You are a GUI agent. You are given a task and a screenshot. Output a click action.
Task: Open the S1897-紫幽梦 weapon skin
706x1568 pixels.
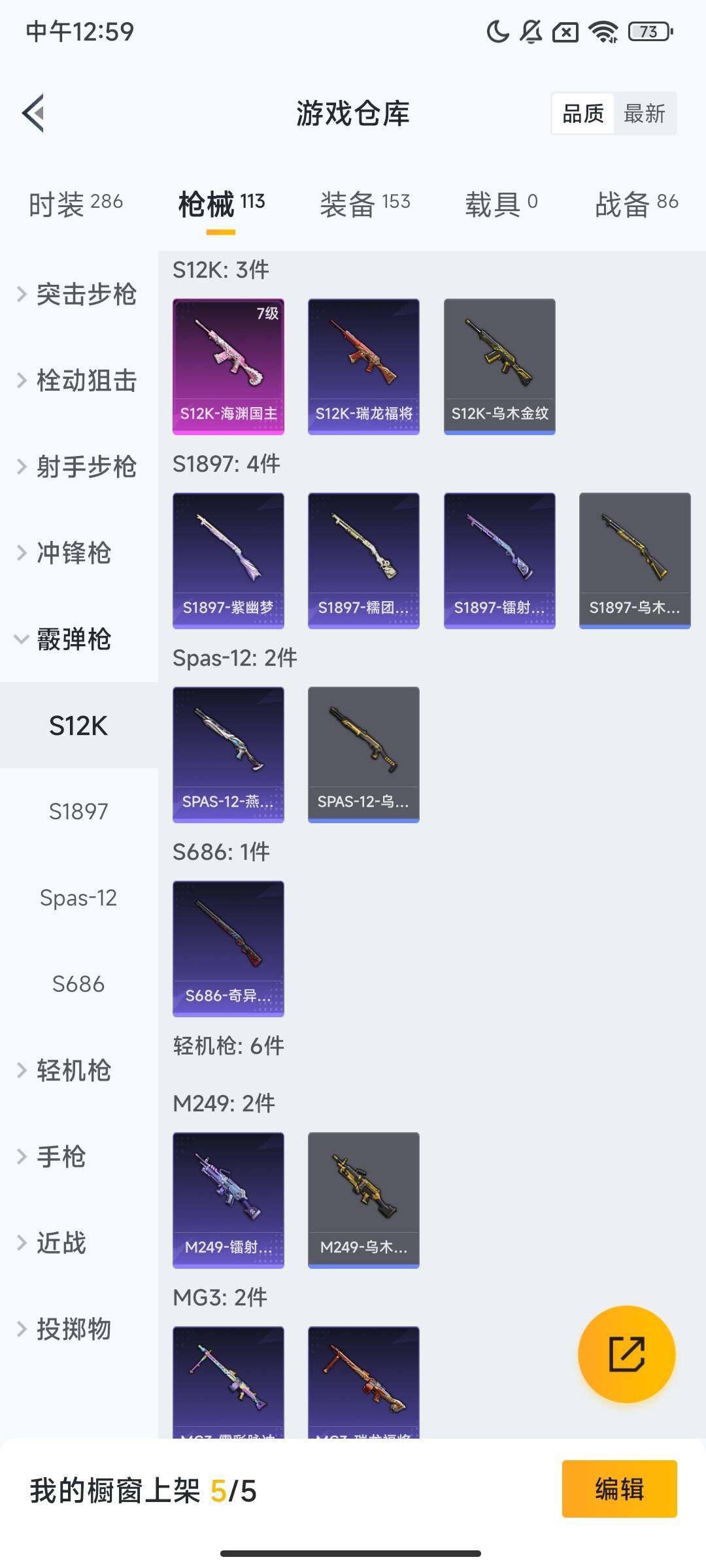click(228, 560)
